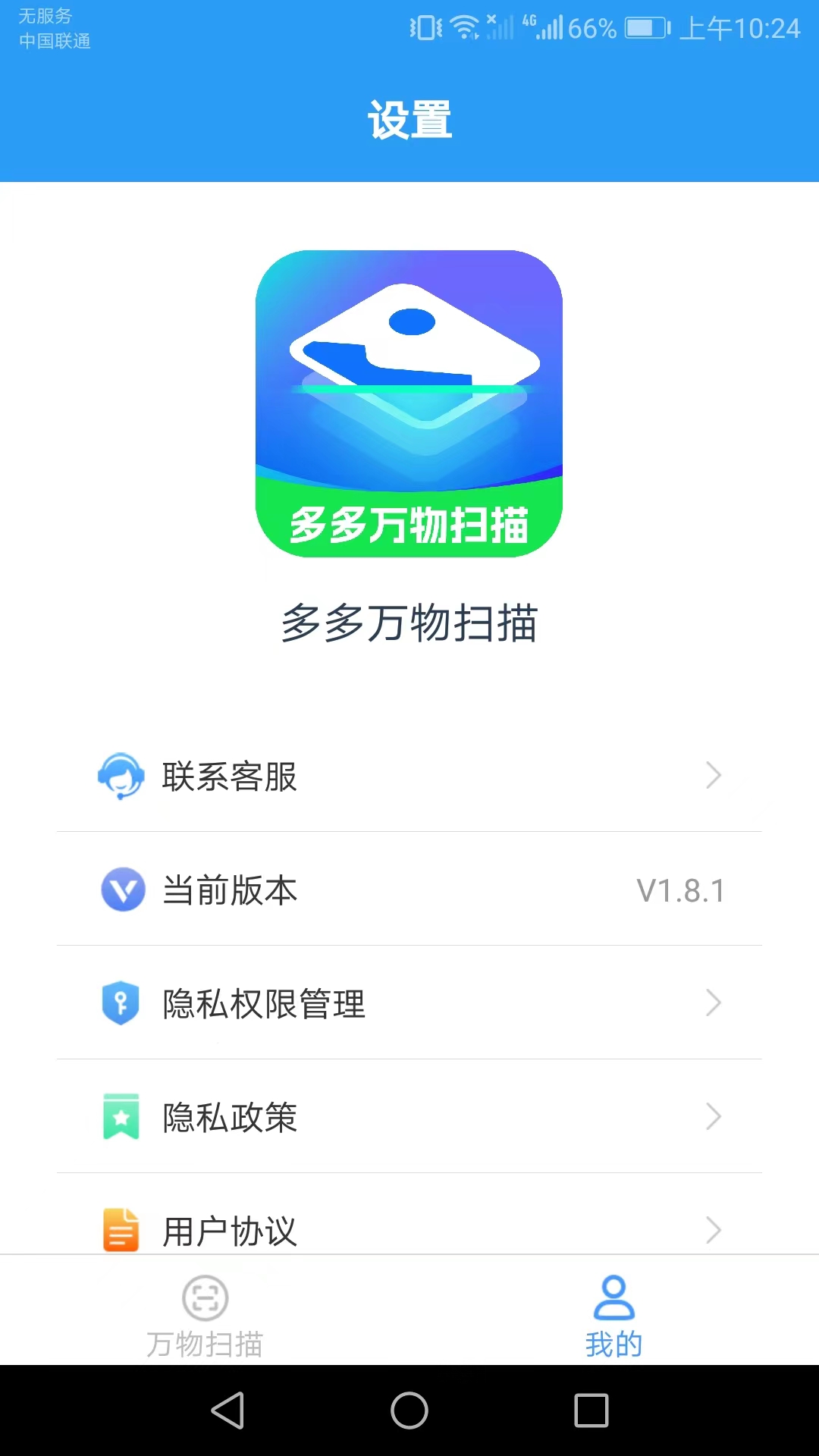Tap the 当前版本 version row

pyautogui.click(x=409, y=889)
